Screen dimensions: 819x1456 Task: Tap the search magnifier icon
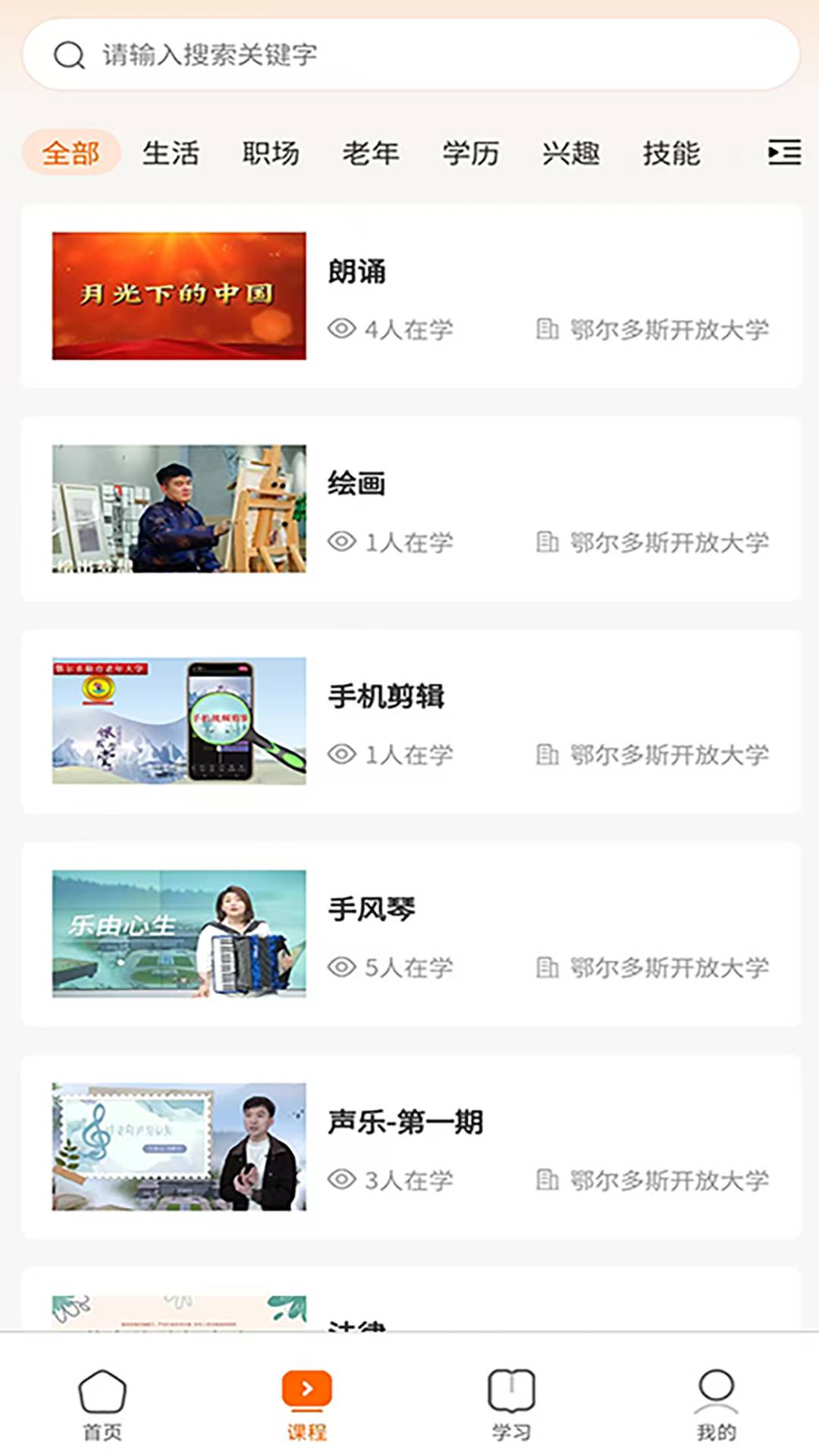click(69, 53)
